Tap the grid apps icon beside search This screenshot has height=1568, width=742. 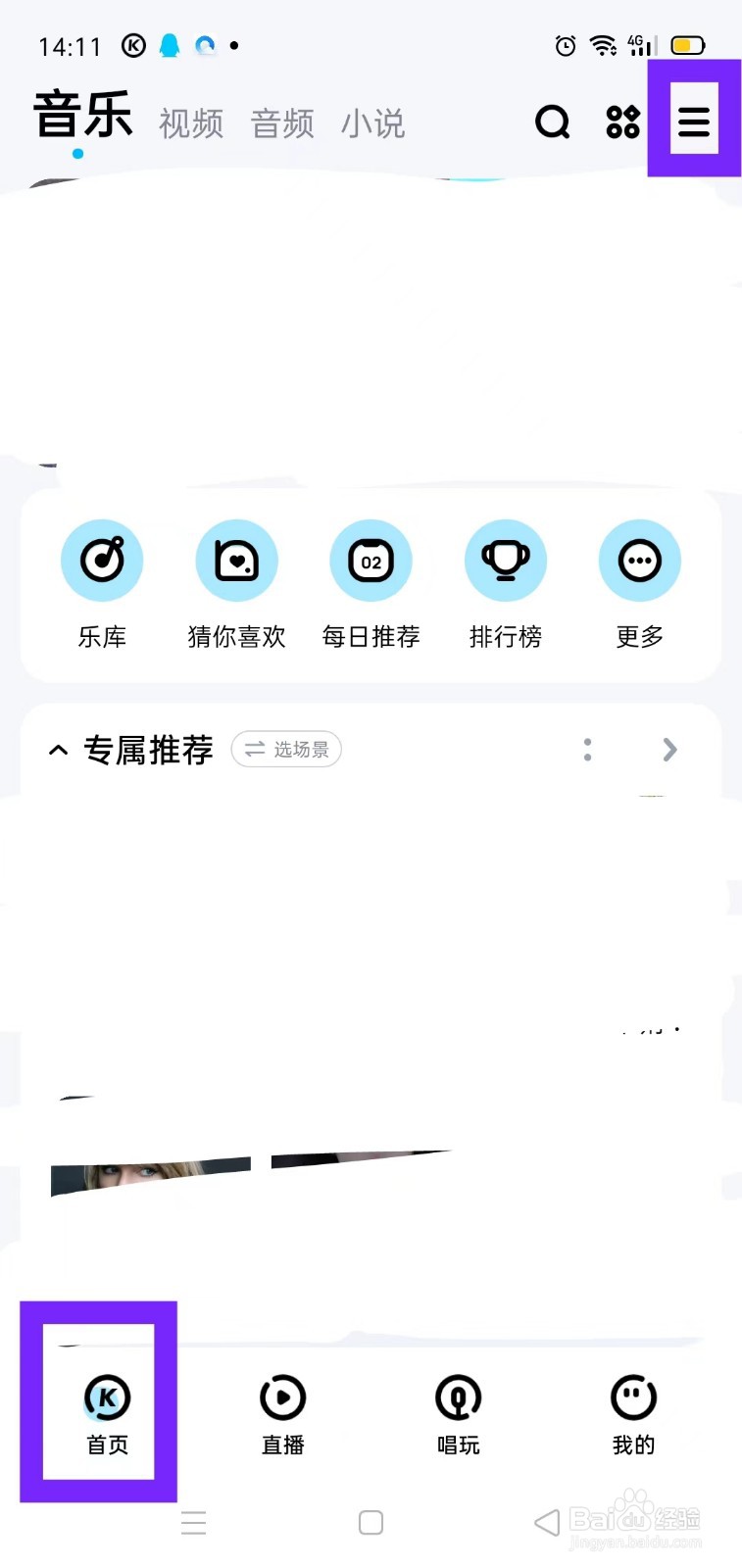(x=621, y=122)
